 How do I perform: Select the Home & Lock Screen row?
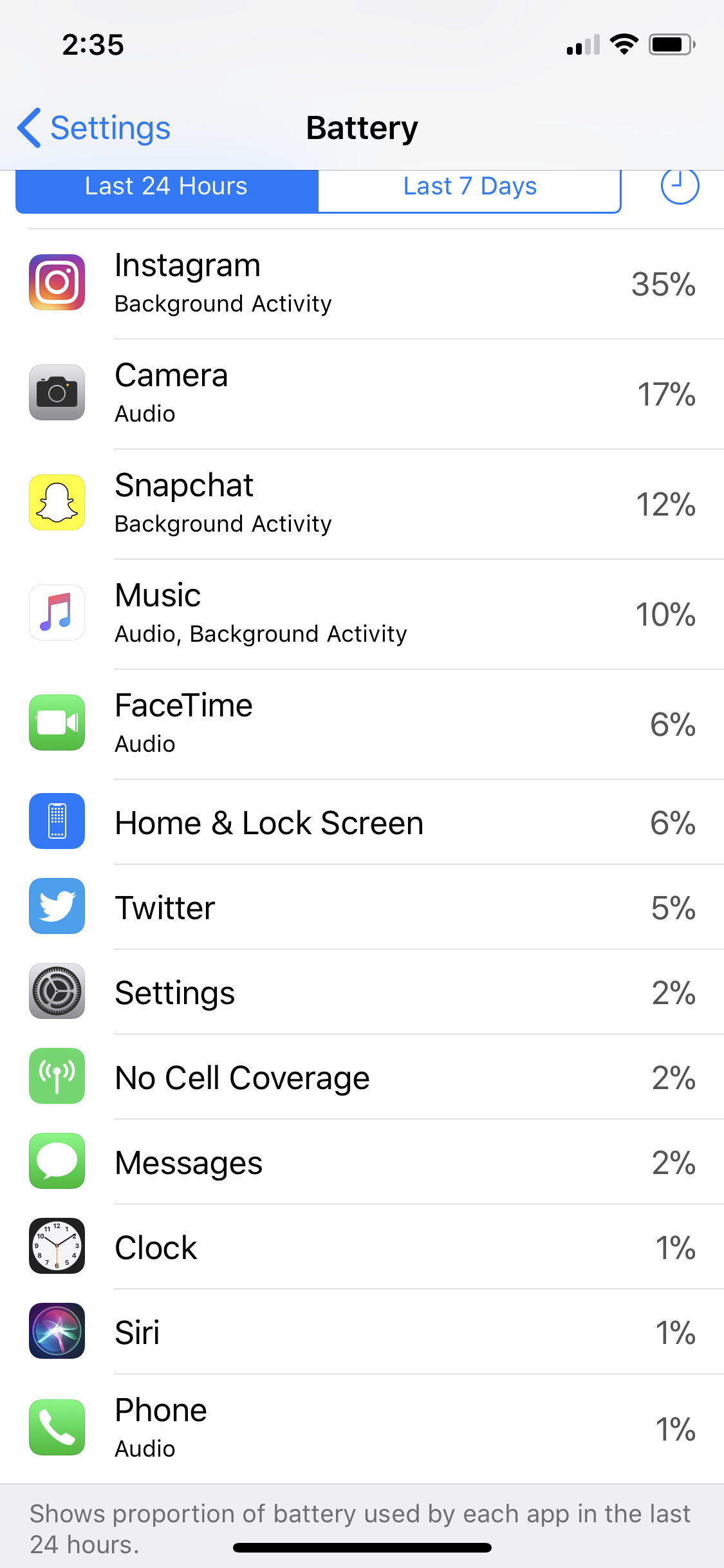[362, 822]
